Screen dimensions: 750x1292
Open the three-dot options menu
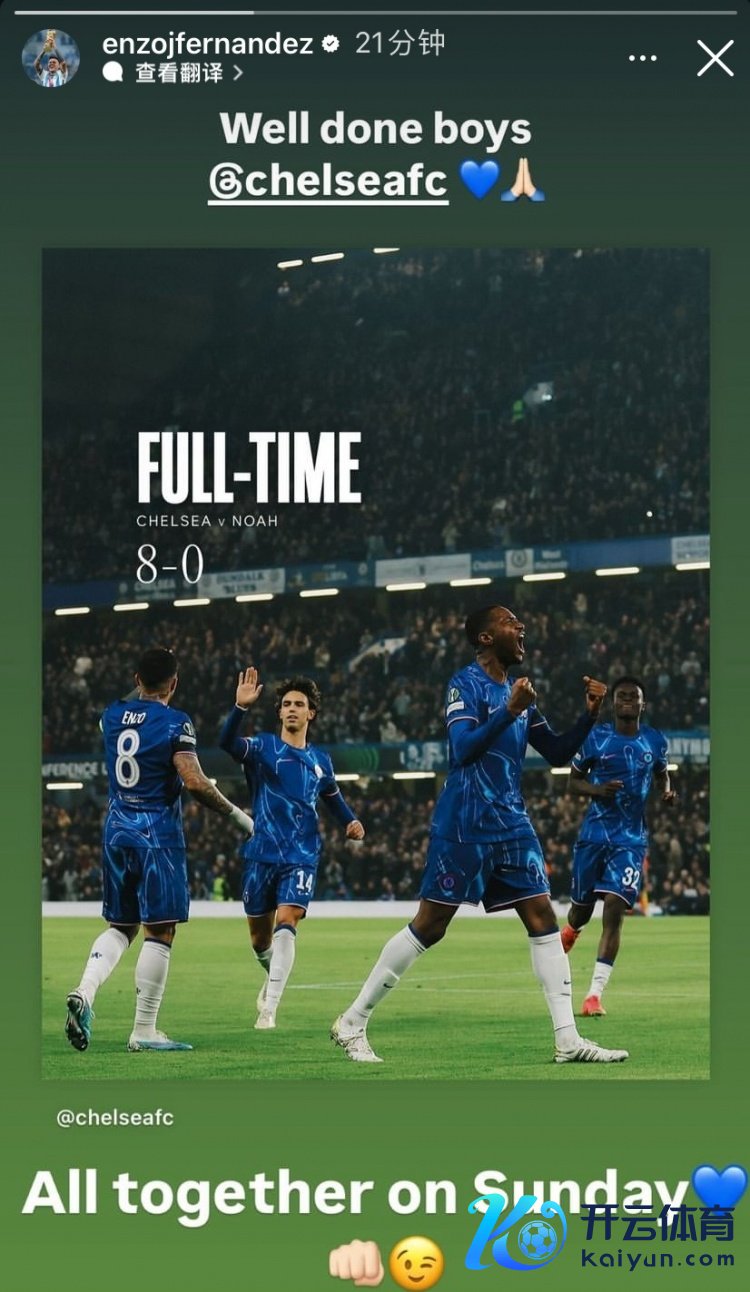tap(643, 59)
